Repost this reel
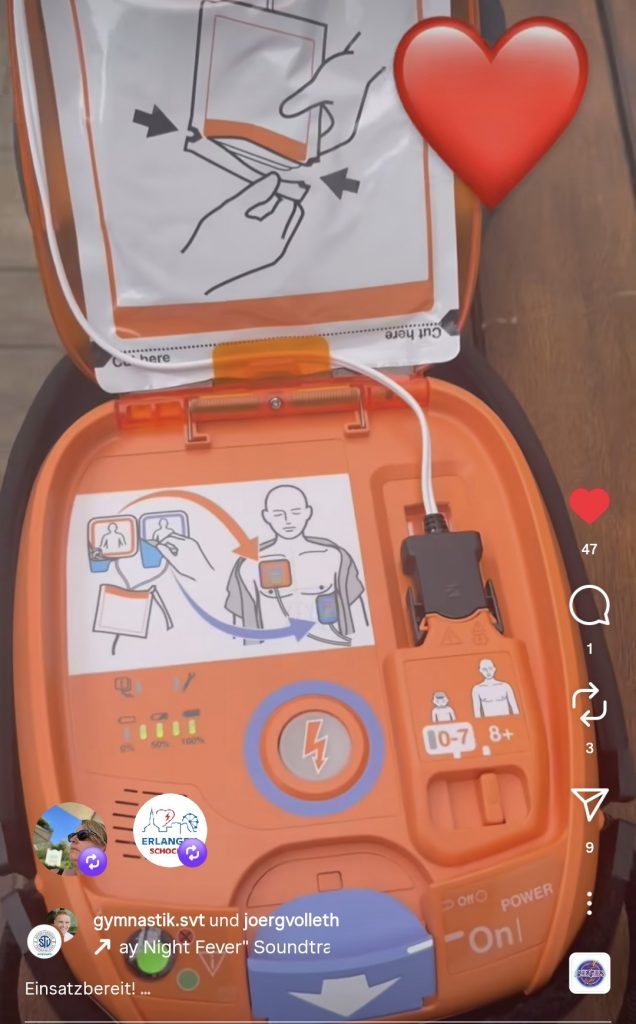636x1024 pixels. pyautogui.click(x=589, y=704)
